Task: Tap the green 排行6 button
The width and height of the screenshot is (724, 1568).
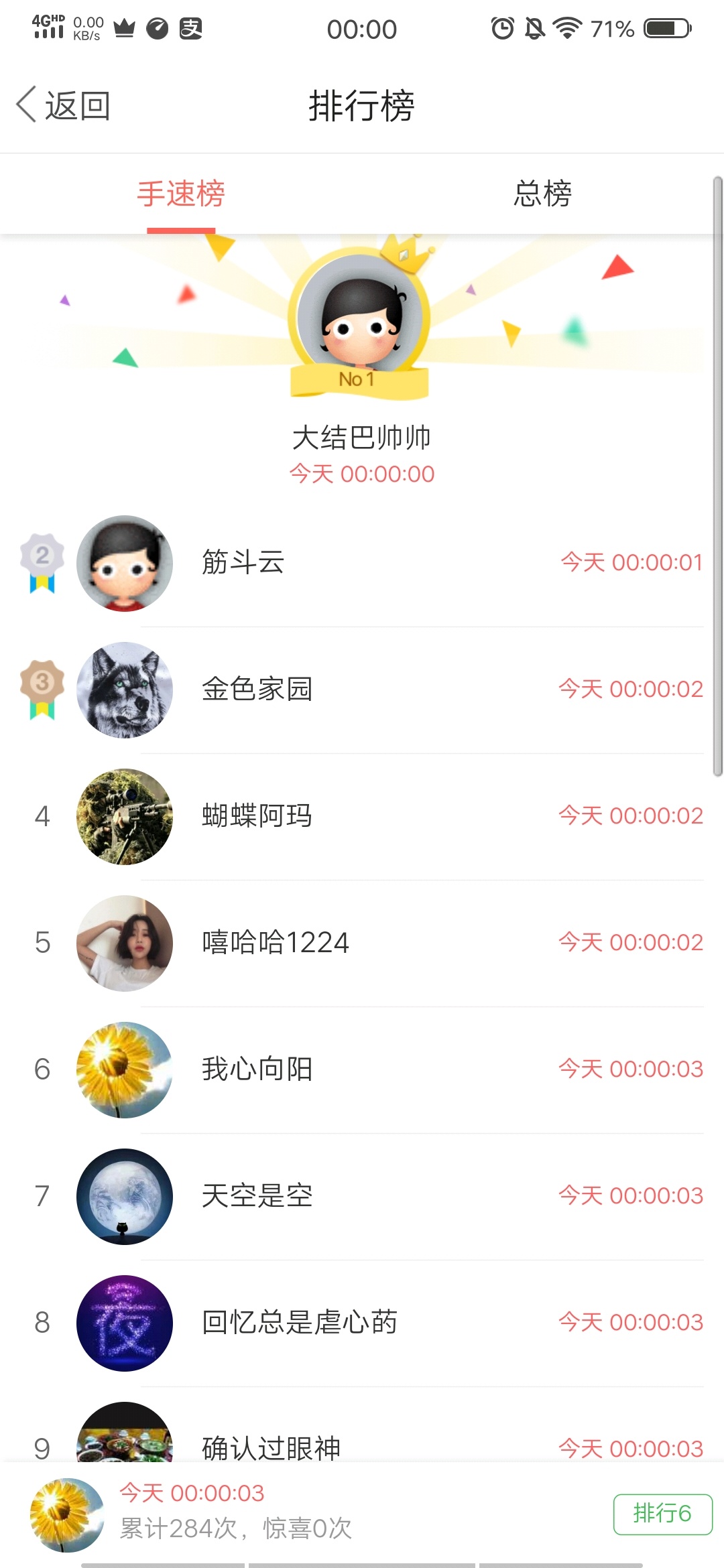Action: (x=662, y=1514)
